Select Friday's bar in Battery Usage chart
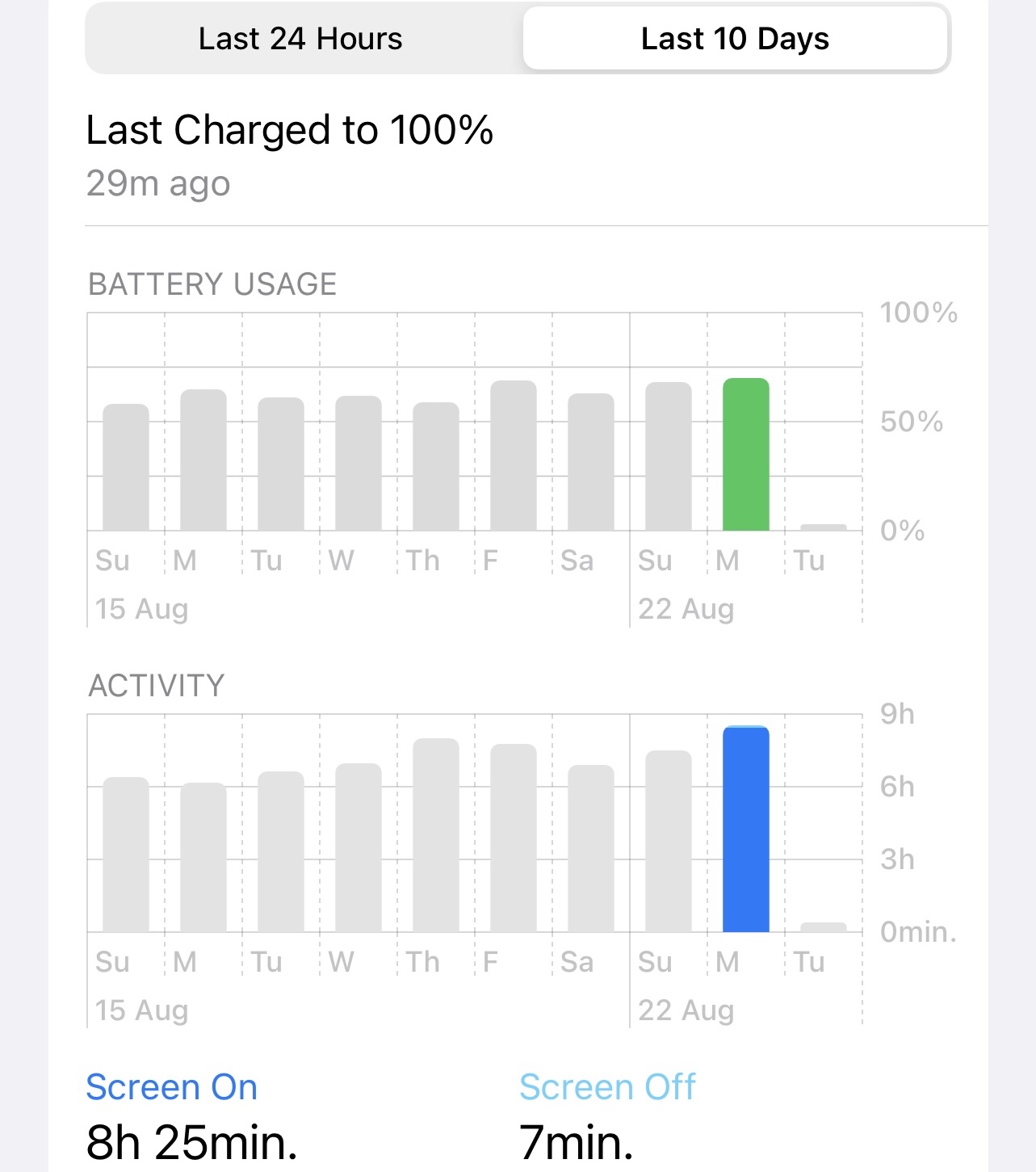 [x=514, y=456]
